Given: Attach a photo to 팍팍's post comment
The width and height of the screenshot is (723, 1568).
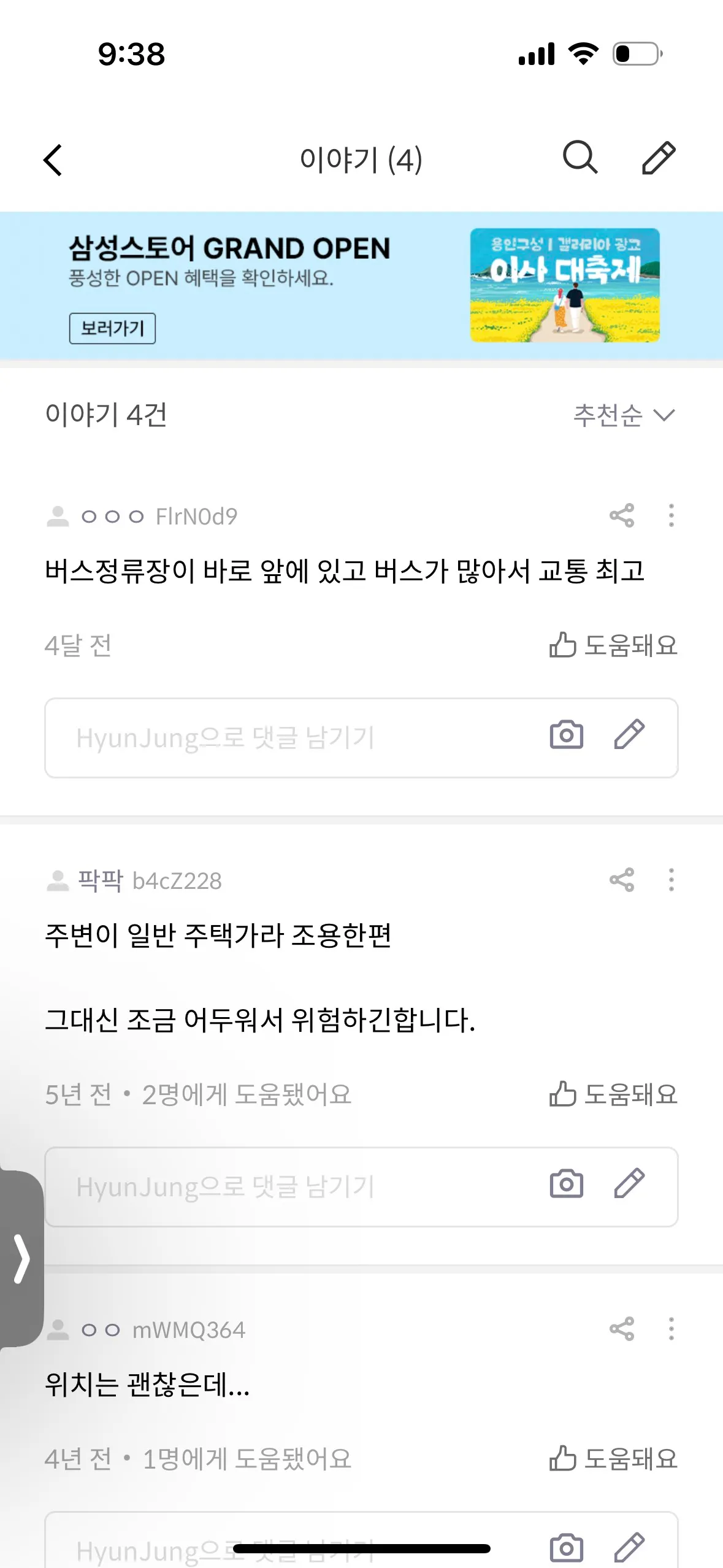Looking at the screenshot, I should tap(566, 1184).
